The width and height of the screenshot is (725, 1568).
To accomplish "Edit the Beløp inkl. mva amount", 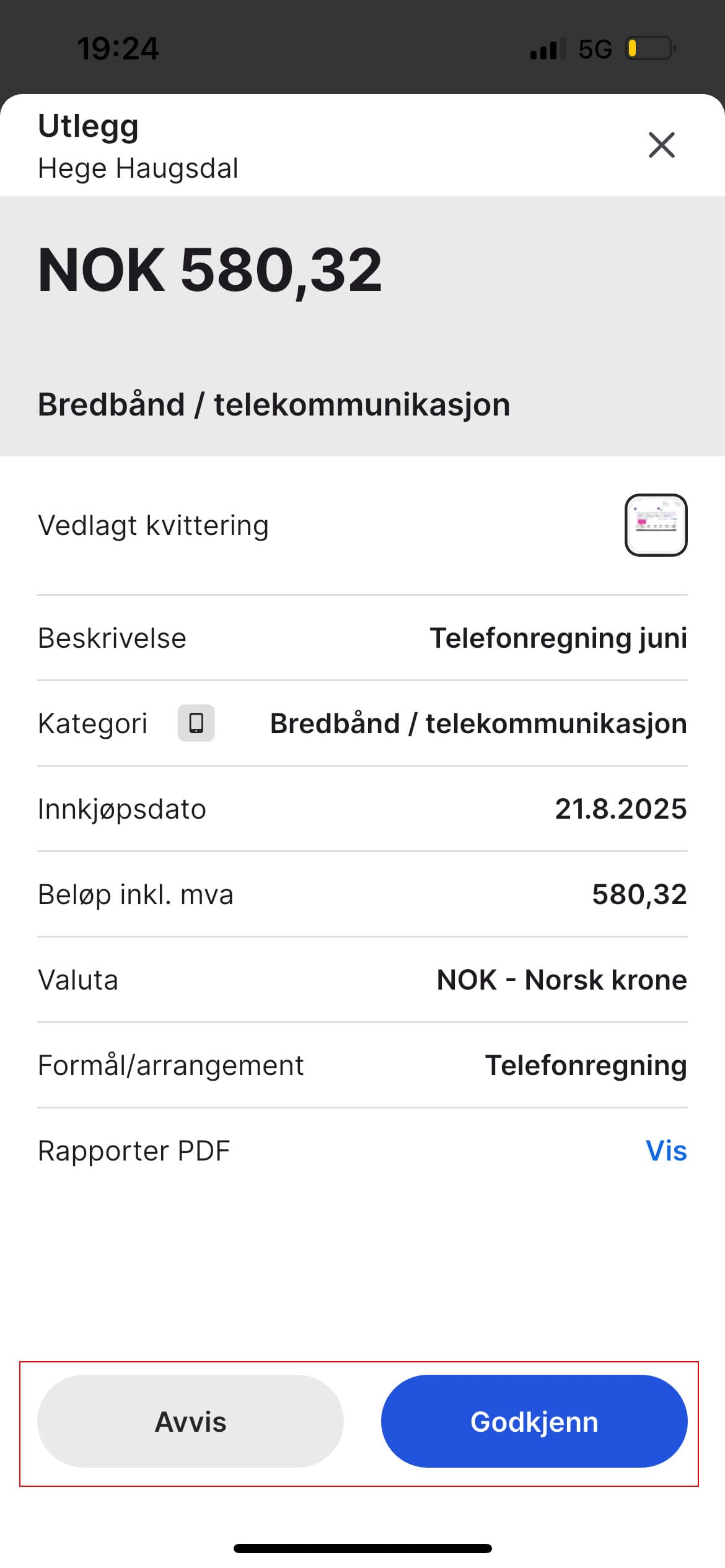I will click(638, 894).
